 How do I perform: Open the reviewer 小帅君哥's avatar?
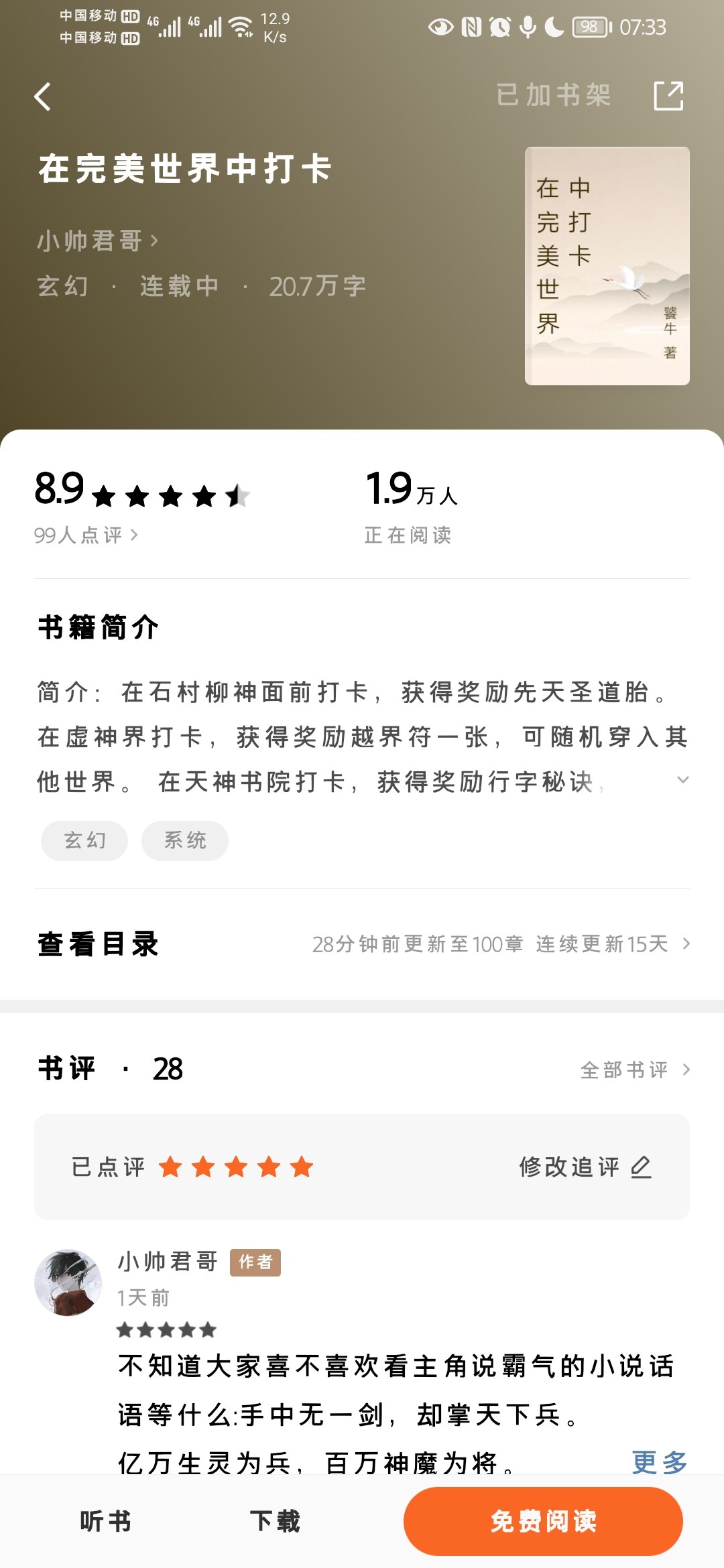pos(68,1283)
